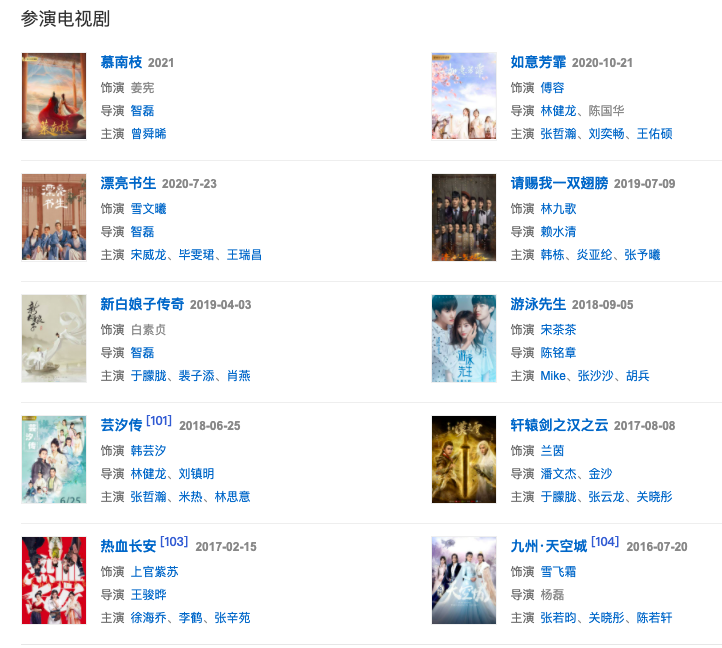
Task: Open the 如意芳霏 drama entry
Action: [x=538, y=62]
